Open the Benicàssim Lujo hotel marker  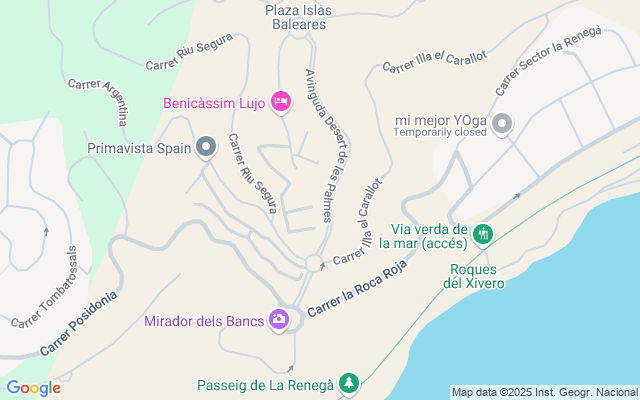click(281, 101)
